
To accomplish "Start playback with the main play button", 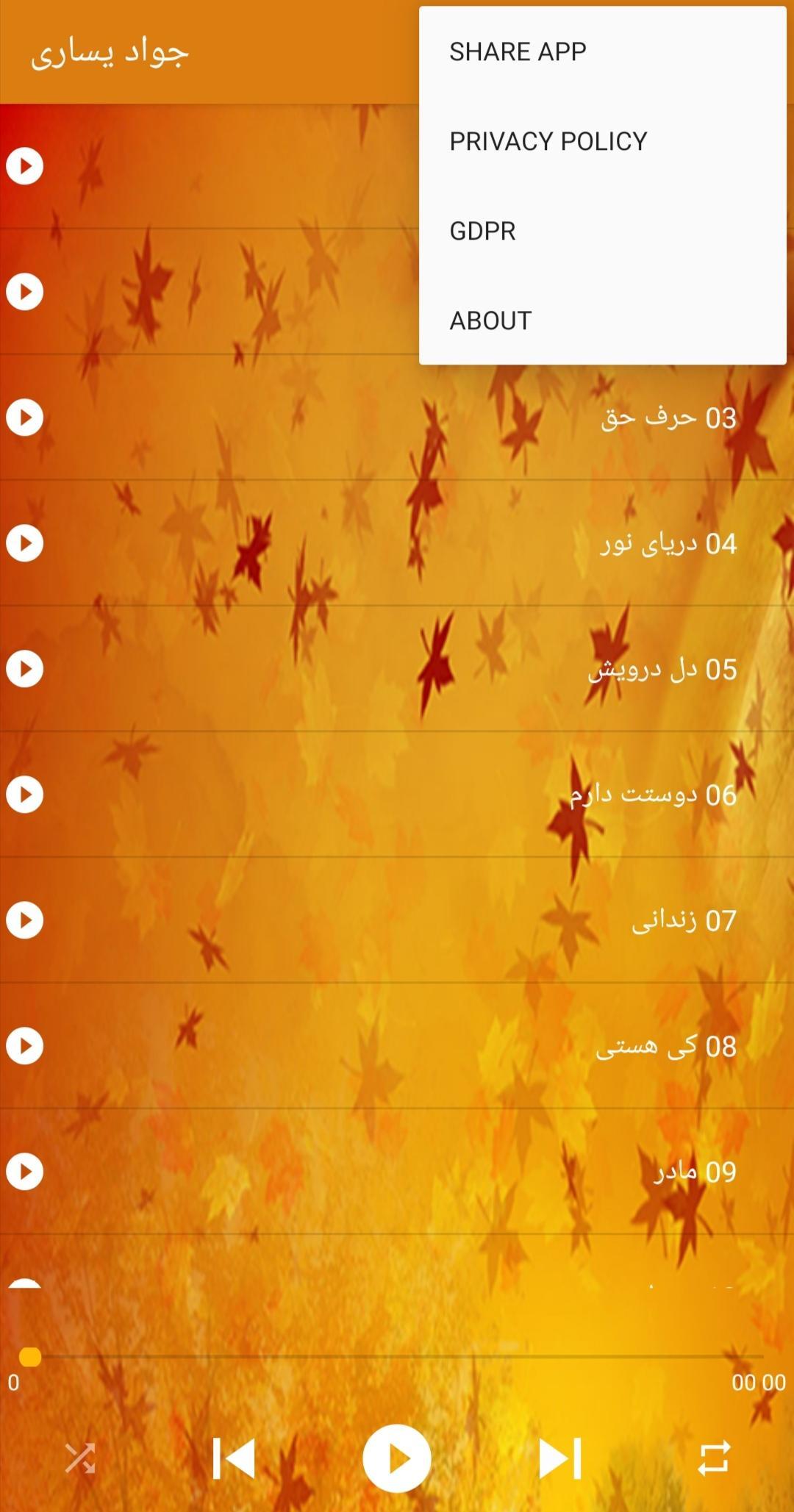I will tap(397, 1458).
